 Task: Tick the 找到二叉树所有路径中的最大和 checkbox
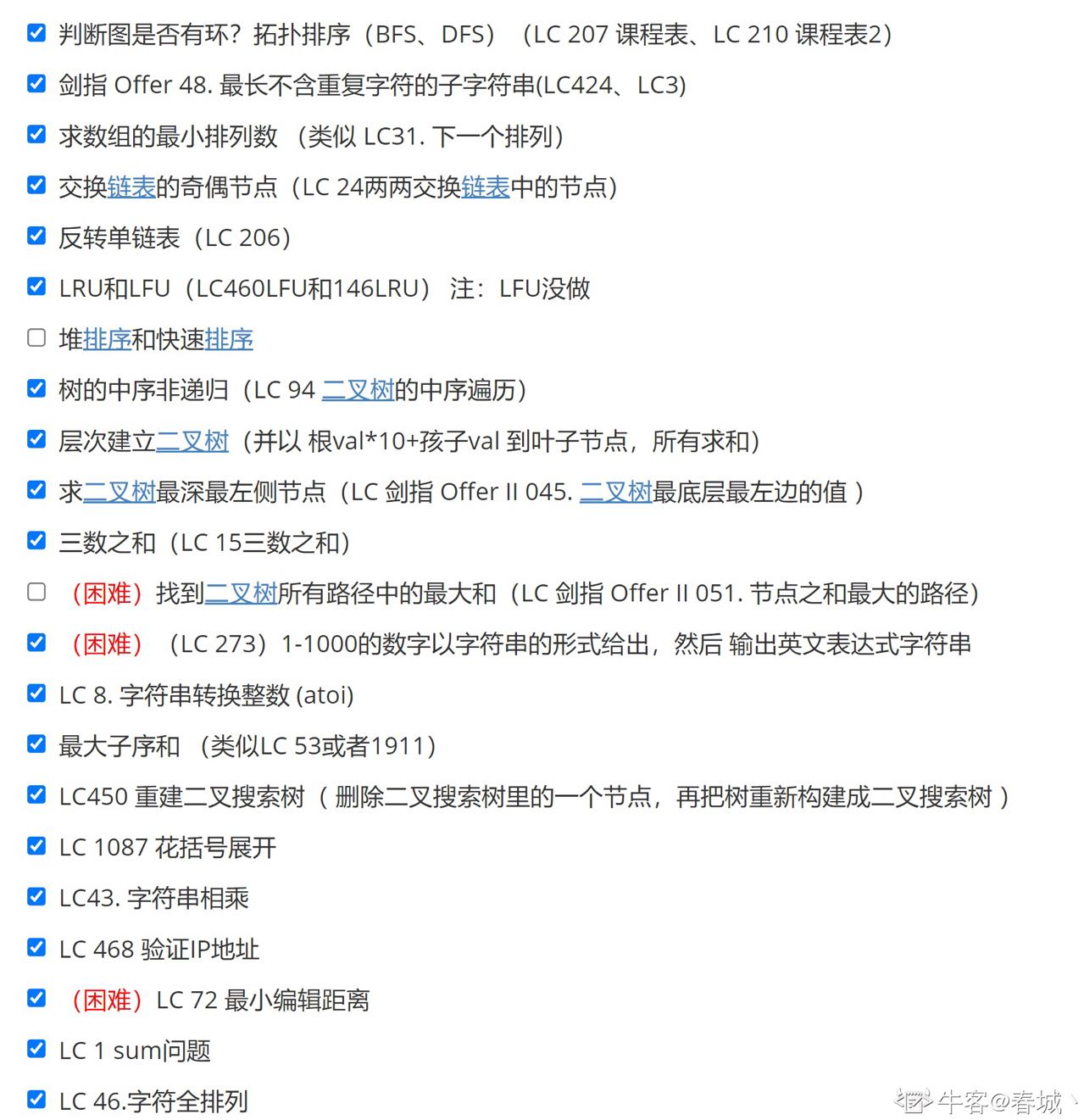tap(36, 592)
